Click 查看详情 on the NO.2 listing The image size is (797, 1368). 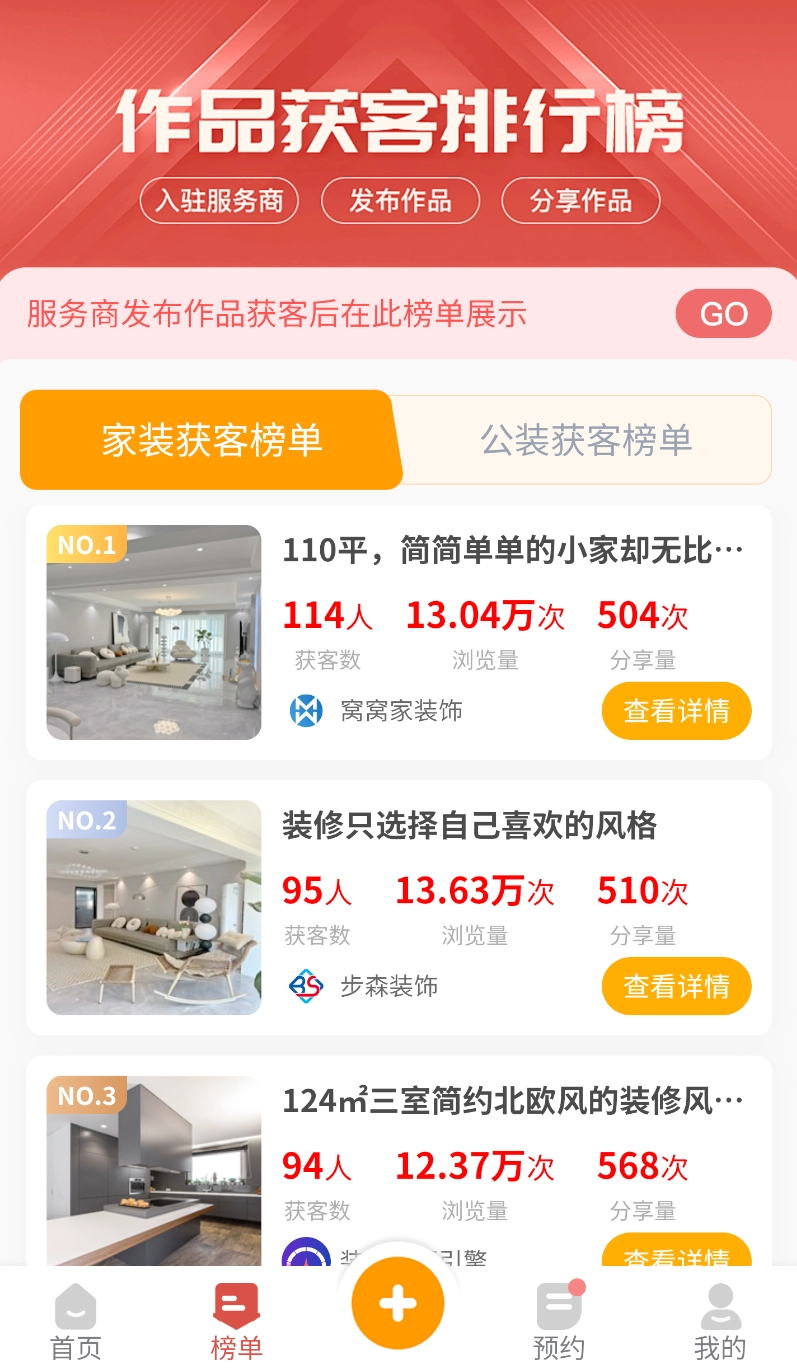676,986
